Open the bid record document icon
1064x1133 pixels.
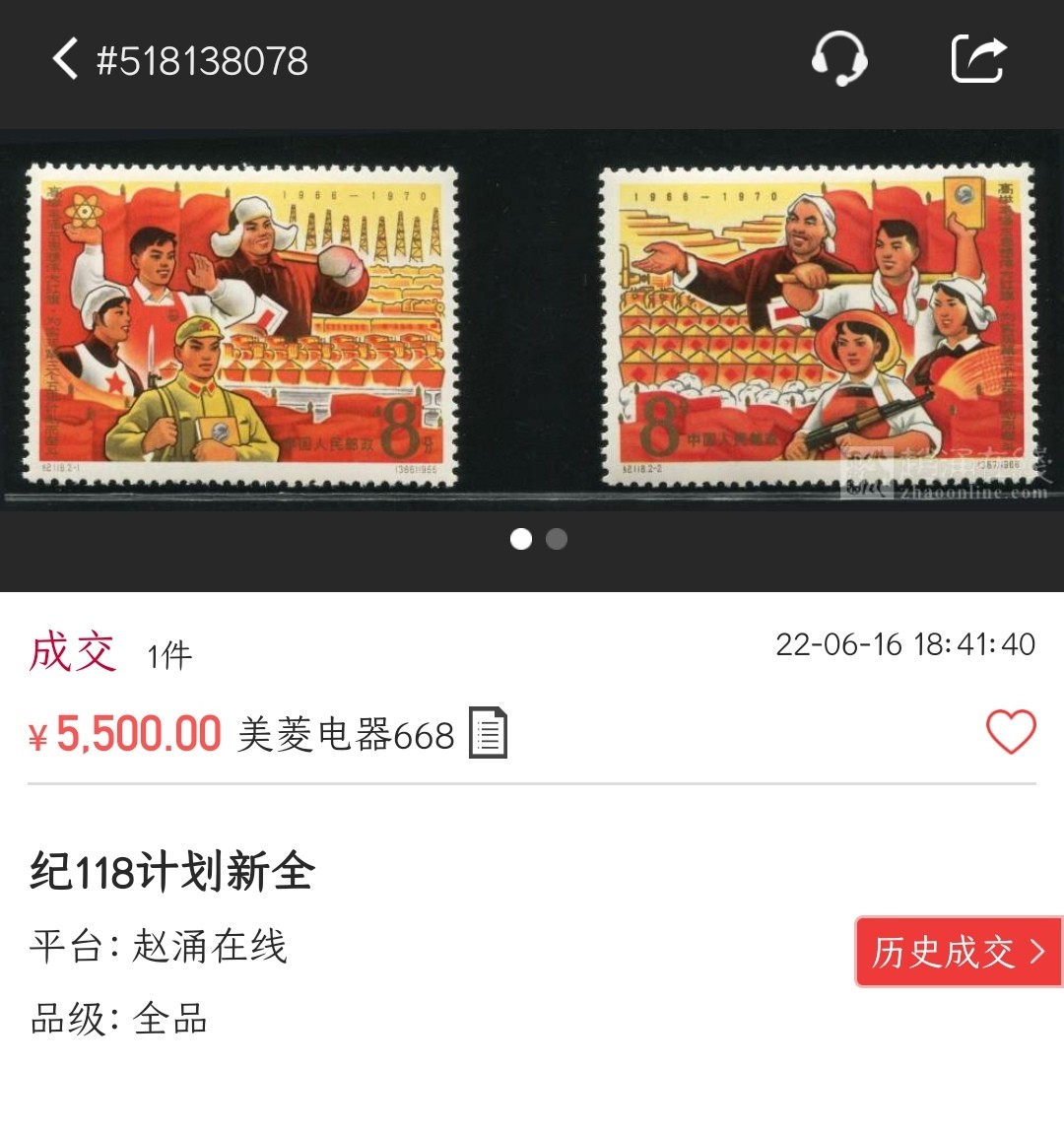488,733
